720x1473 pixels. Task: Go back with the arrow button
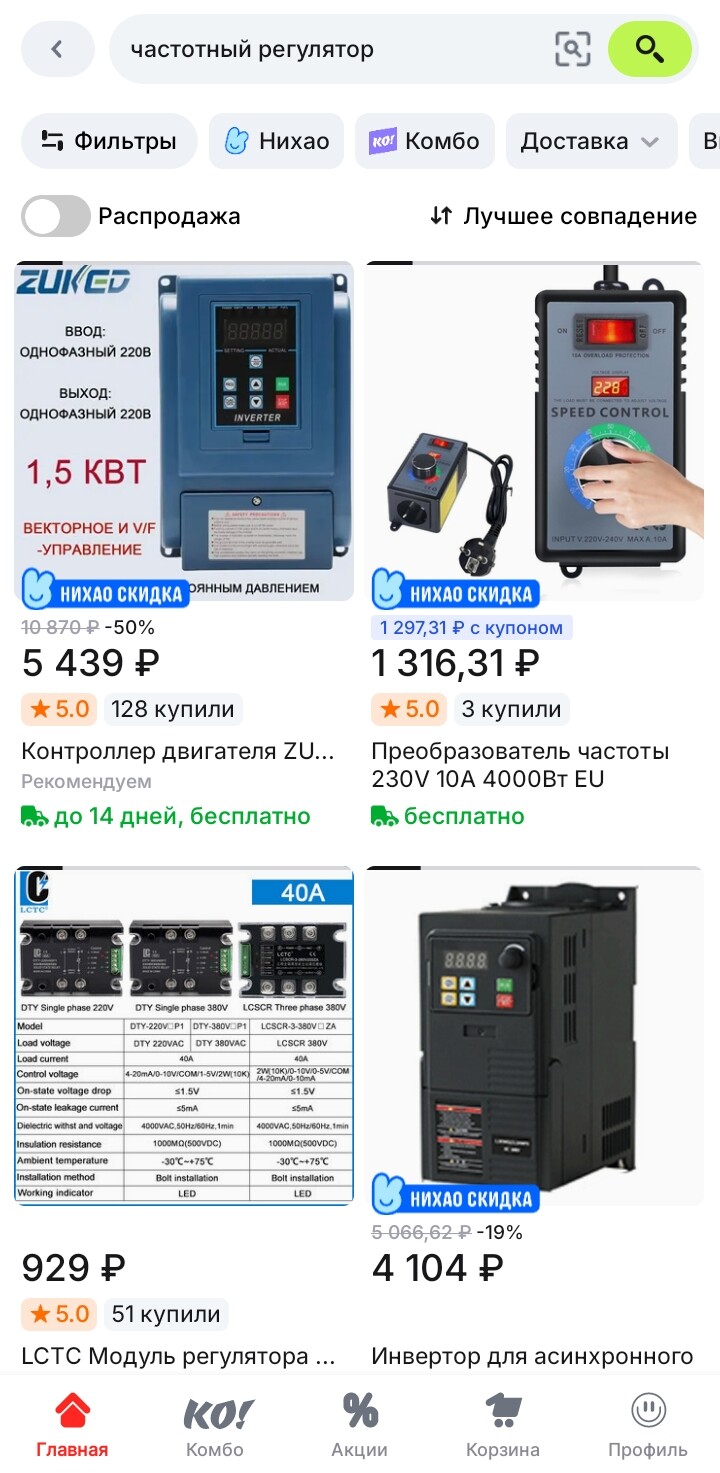57,49
